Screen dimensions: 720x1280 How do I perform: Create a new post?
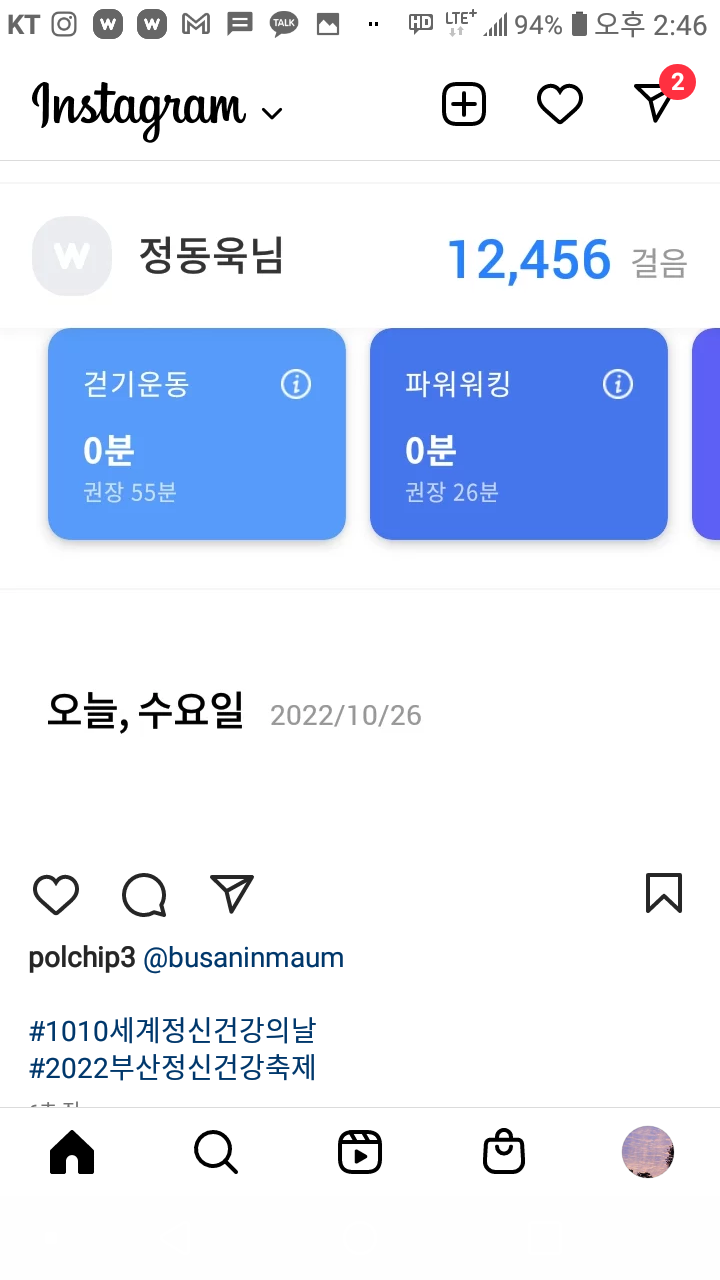coord(464,104)
